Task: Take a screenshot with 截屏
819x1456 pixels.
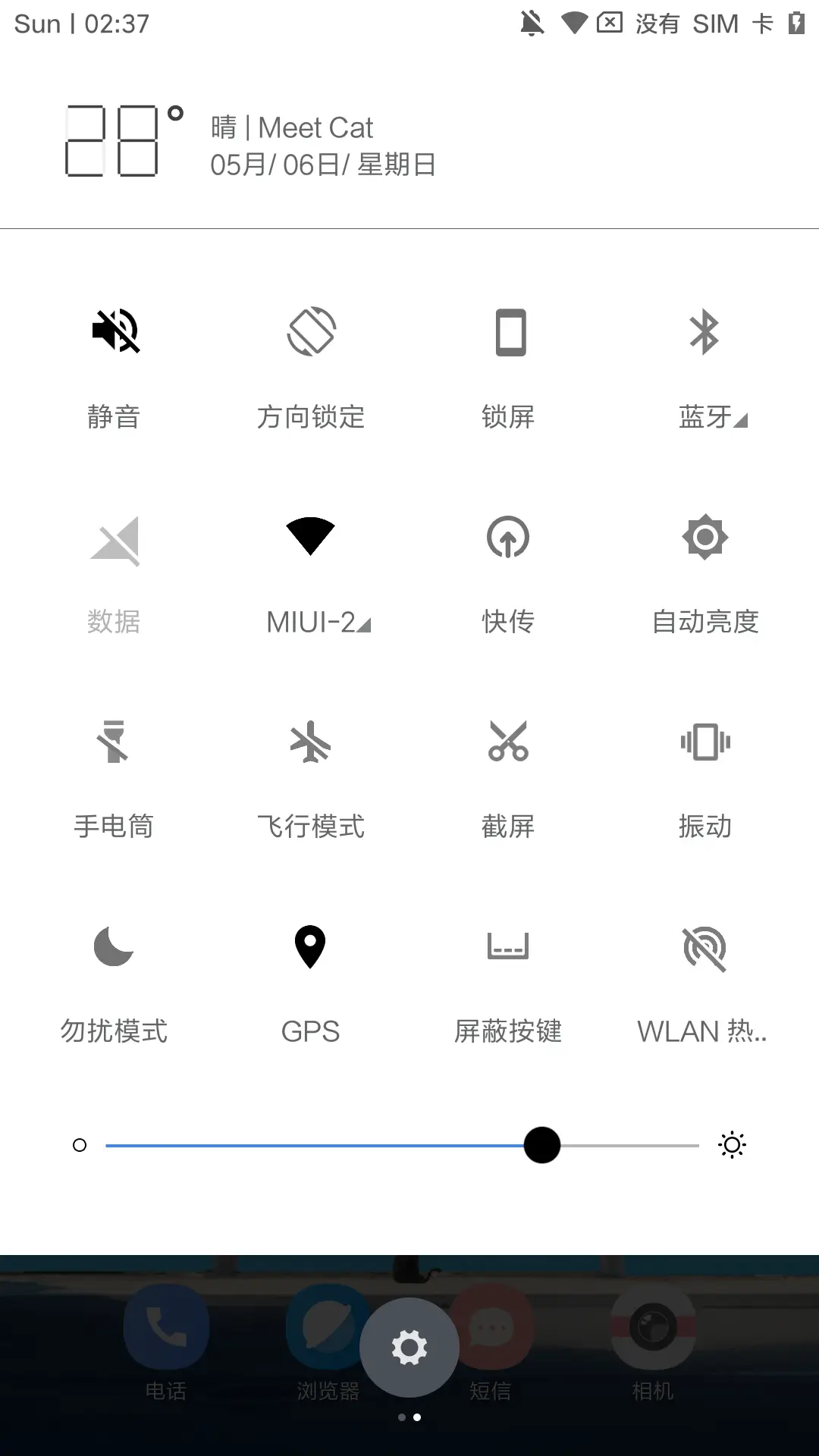Action: point(508,742)
